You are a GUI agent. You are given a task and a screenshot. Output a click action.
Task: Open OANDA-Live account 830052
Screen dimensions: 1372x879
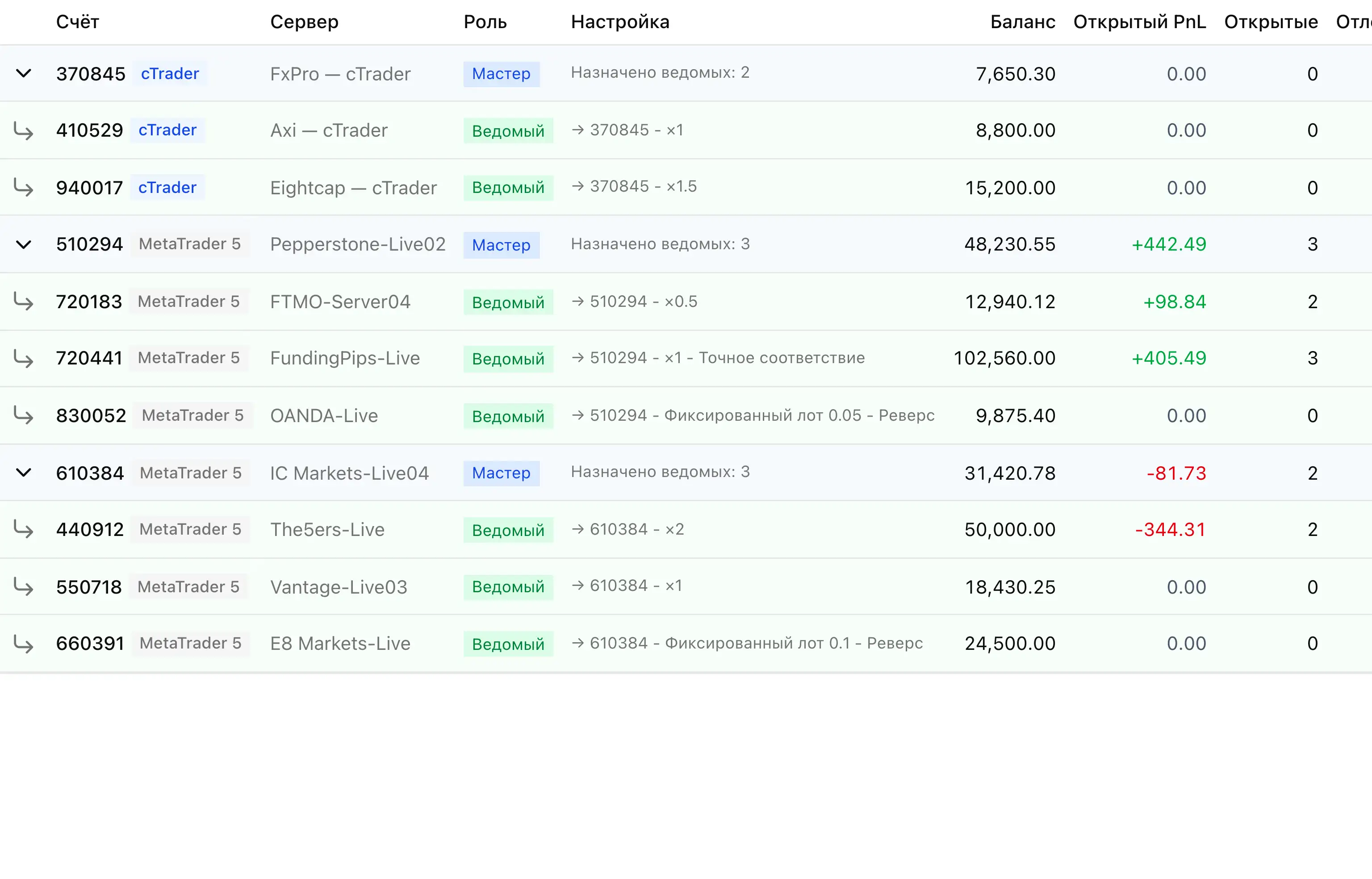click(686, 415)
